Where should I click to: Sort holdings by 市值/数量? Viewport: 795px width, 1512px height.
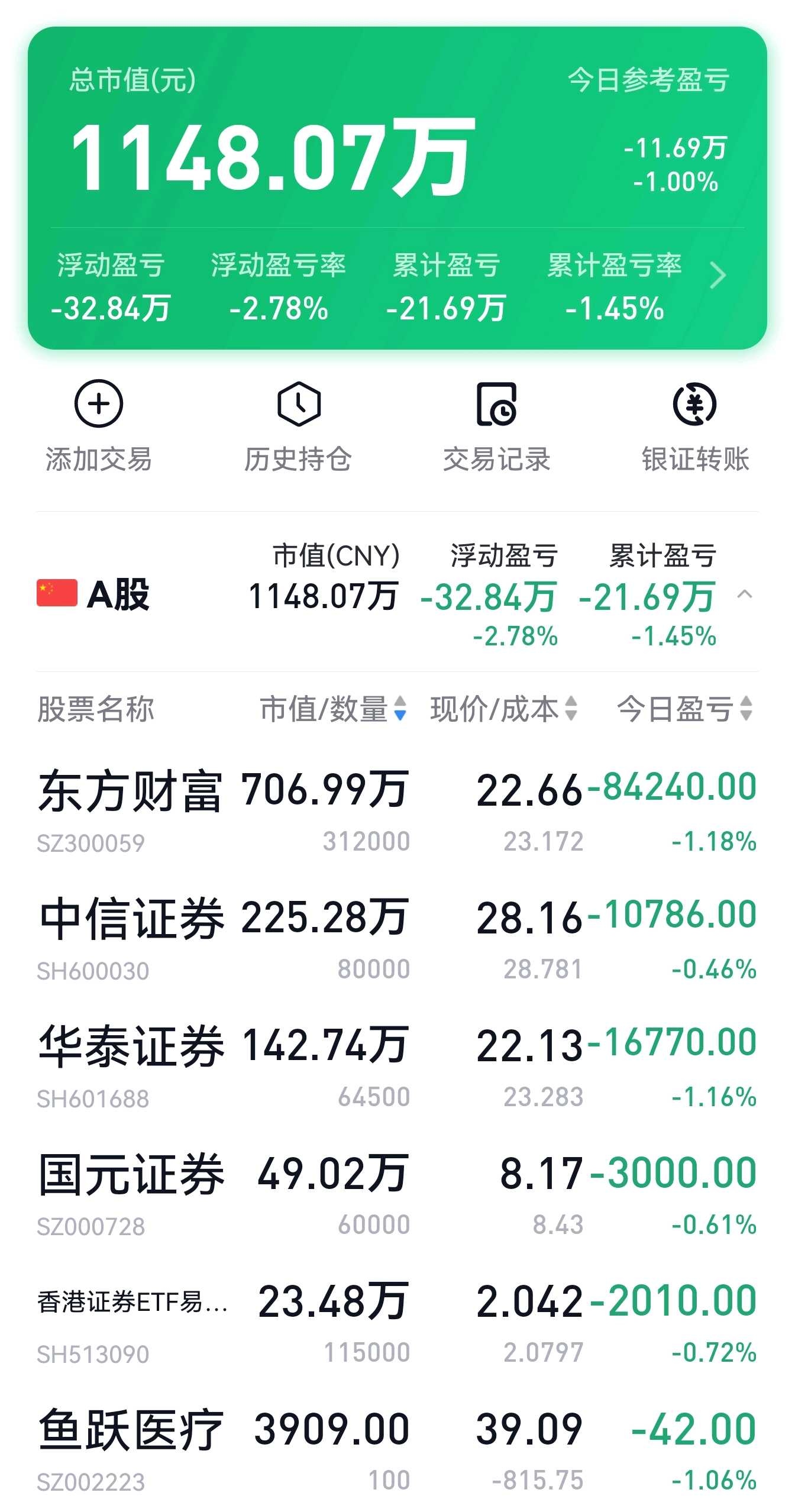pos(332,709)
